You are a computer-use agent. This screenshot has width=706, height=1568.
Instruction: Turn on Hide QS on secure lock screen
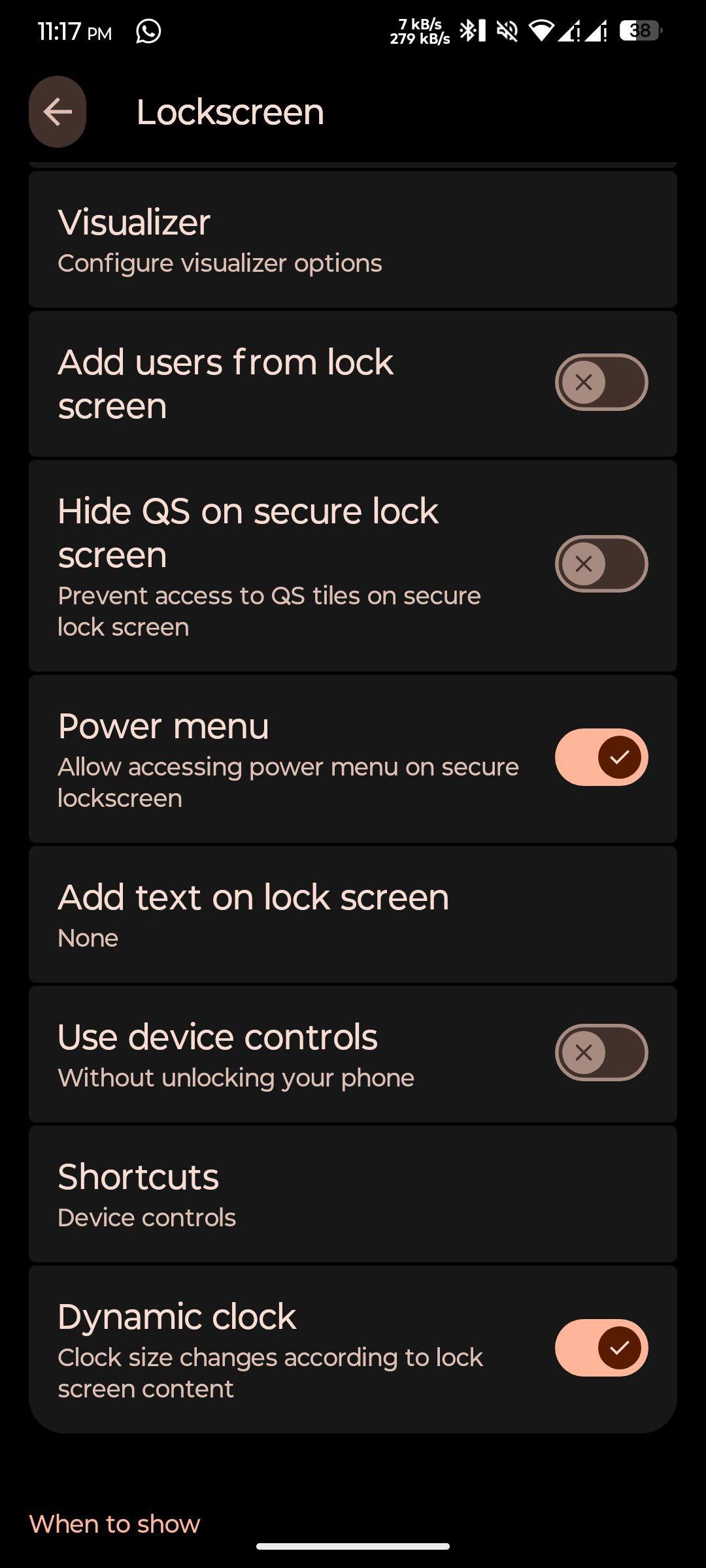click(601, 564)
